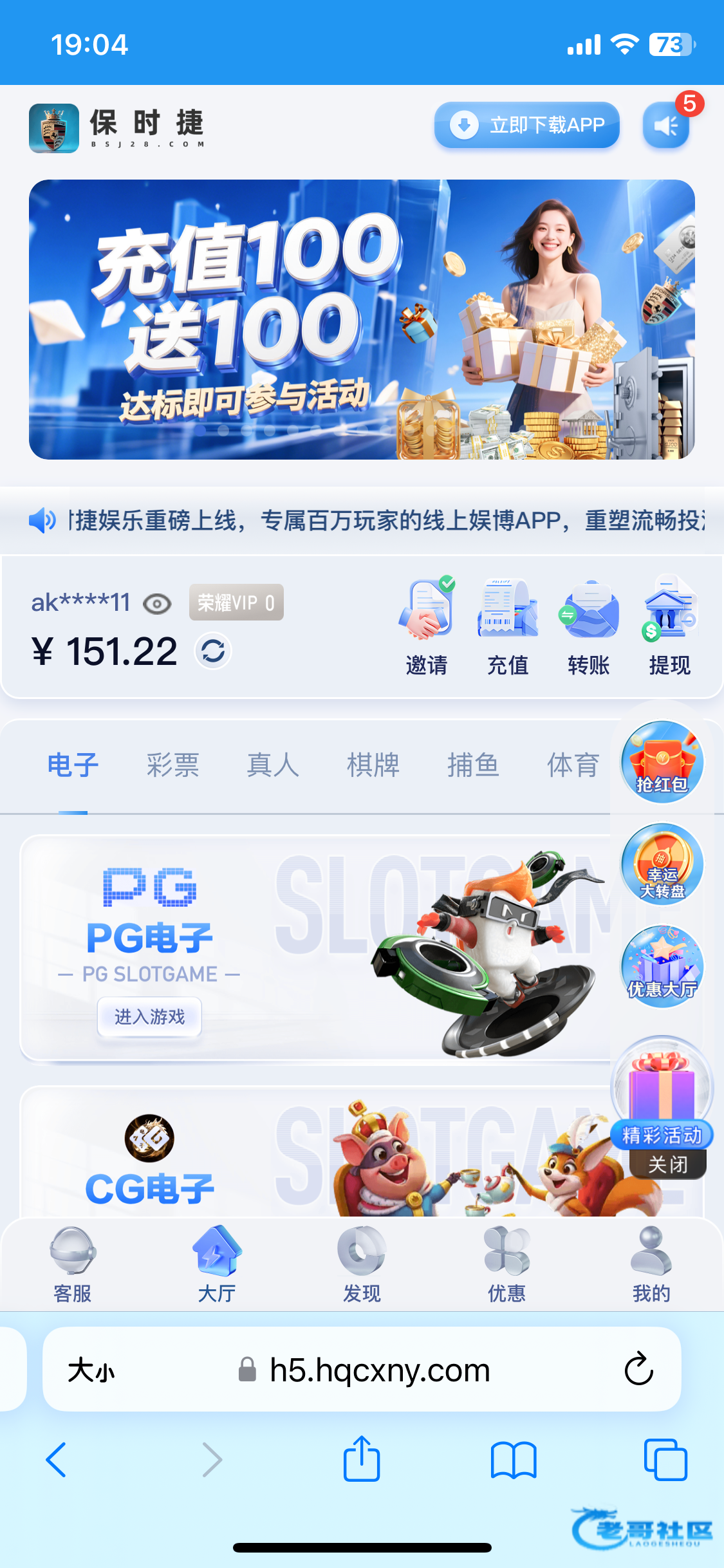Viewport: 724px width, 1568px height.
Task: Tap 进入游戏 on PG电子 card
Action: point(149,1017)
